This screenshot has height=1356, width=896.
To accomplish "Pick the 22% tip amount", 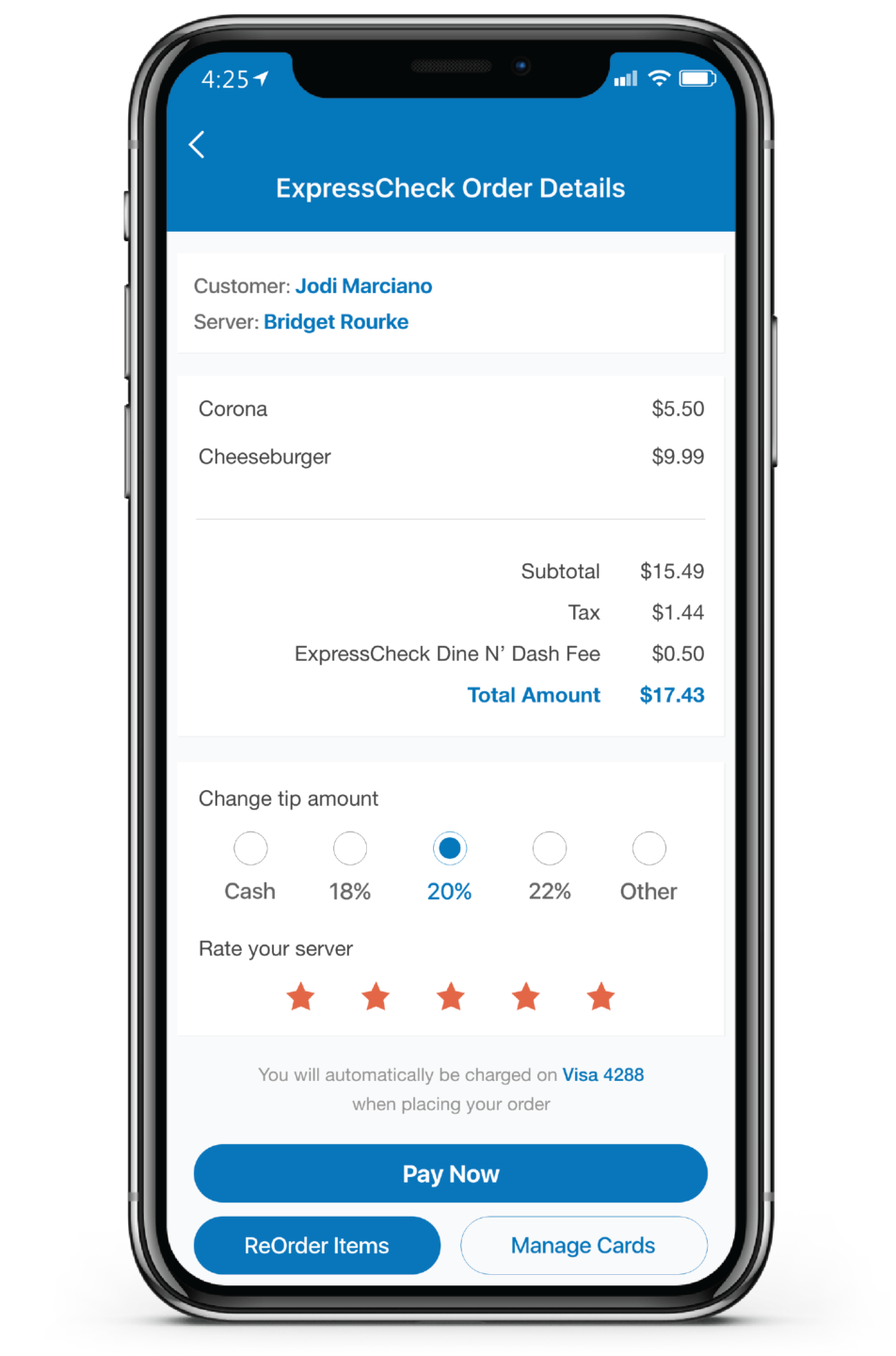I will (x=550, y=848).
